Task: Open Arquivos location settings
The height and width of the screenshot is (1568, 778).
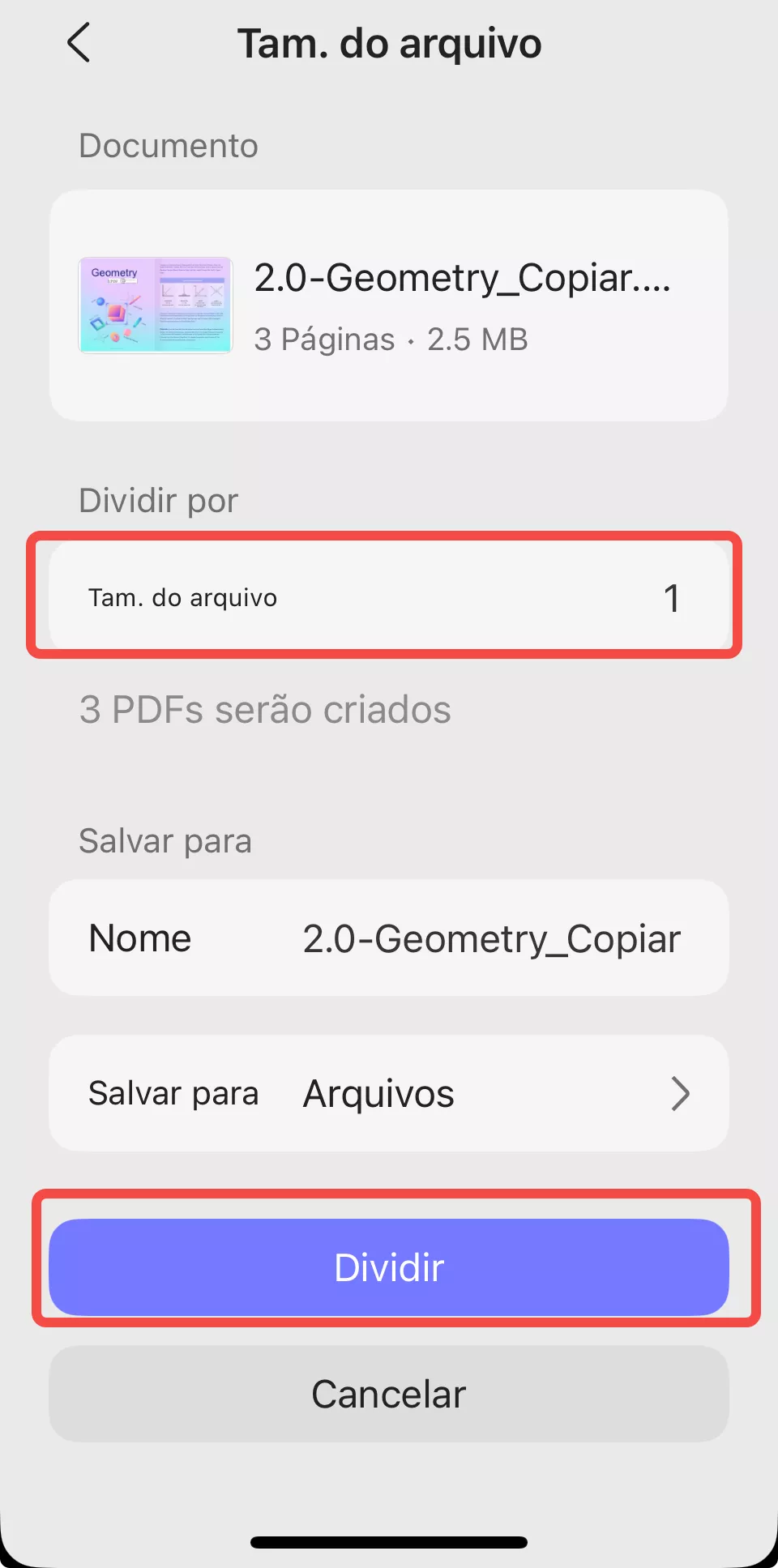Action: [x=378, y=1093]
